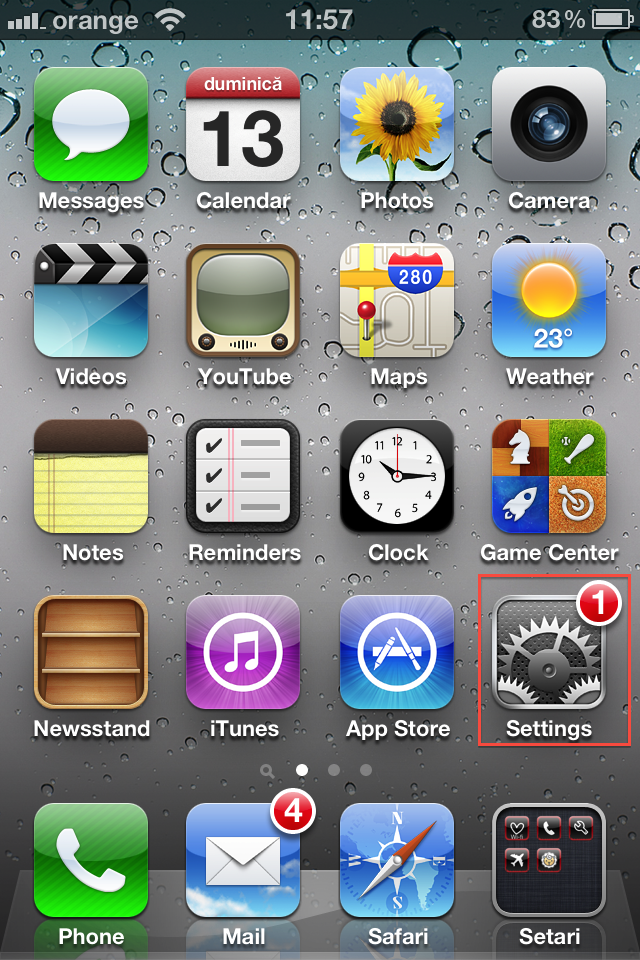Open the Clock app

coord(397,477)
